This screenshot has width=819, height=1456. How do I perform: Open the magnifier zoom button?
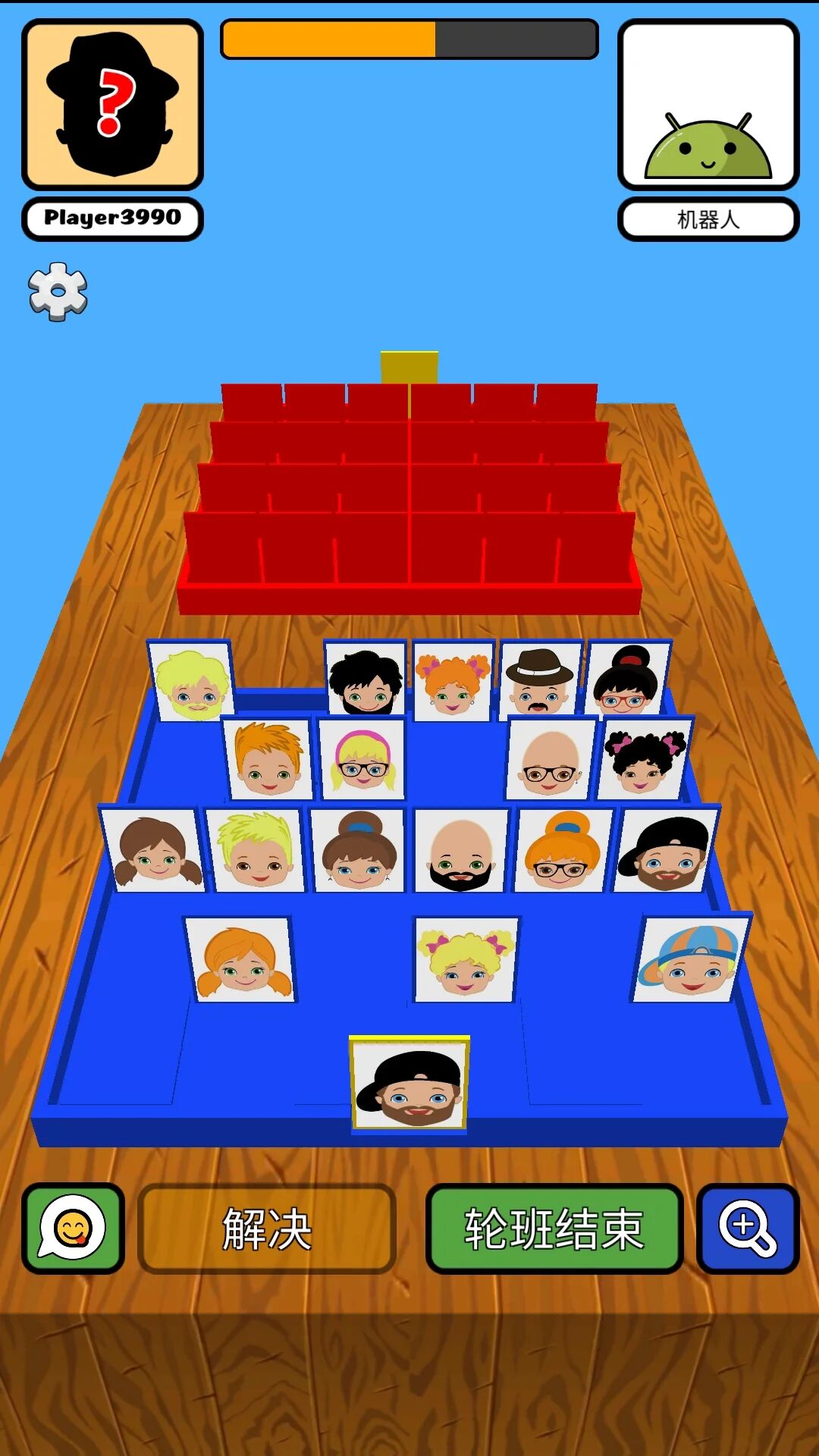click(748, 1228)
